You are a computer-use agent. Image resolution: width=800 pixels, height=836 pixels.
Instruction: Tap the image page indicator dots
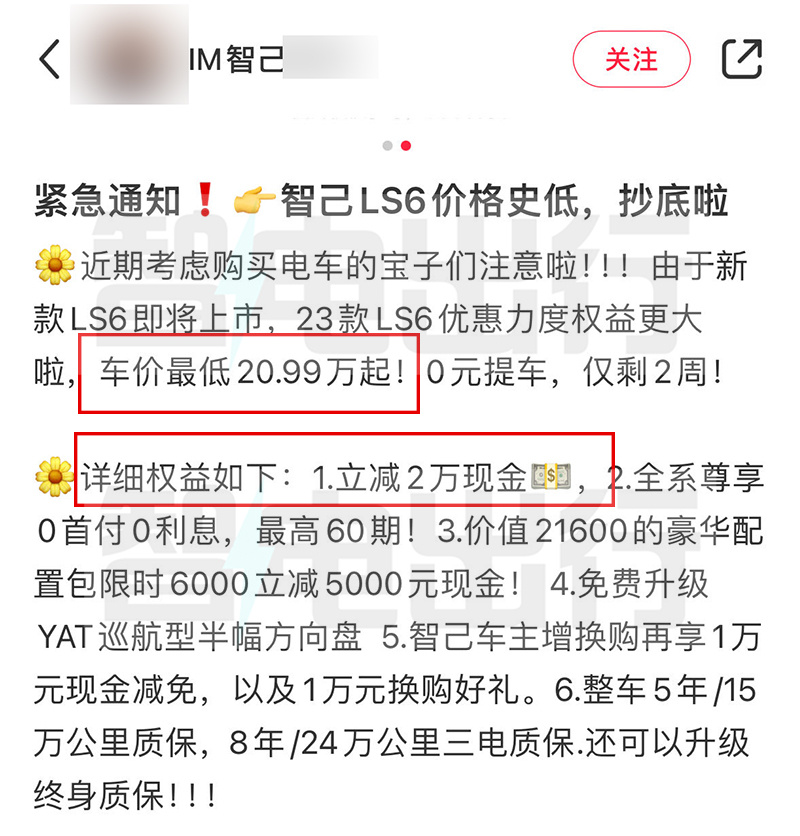click(x=397, y=146)
